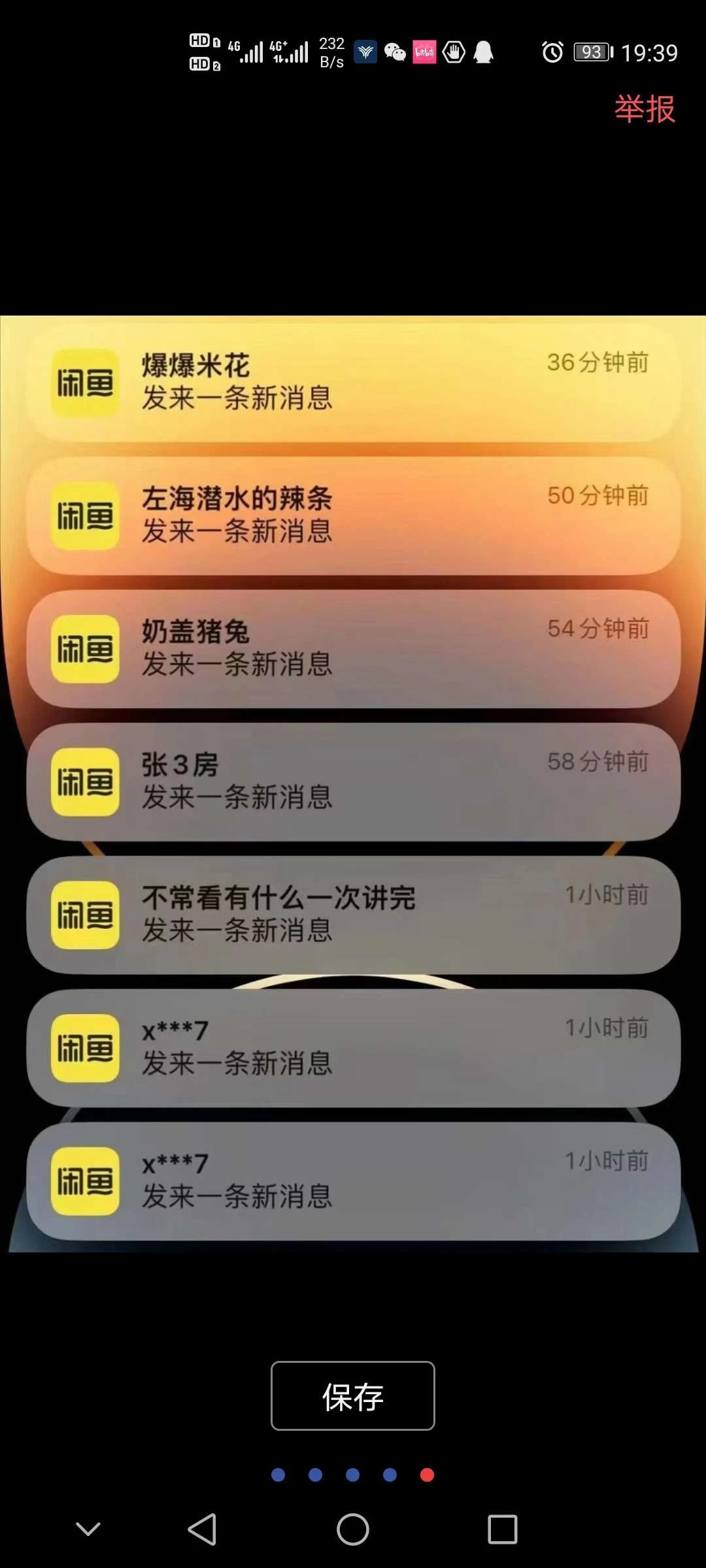
Task: Jump to the first image dot
Action: pyautogui.click(x=278, y=1475)
